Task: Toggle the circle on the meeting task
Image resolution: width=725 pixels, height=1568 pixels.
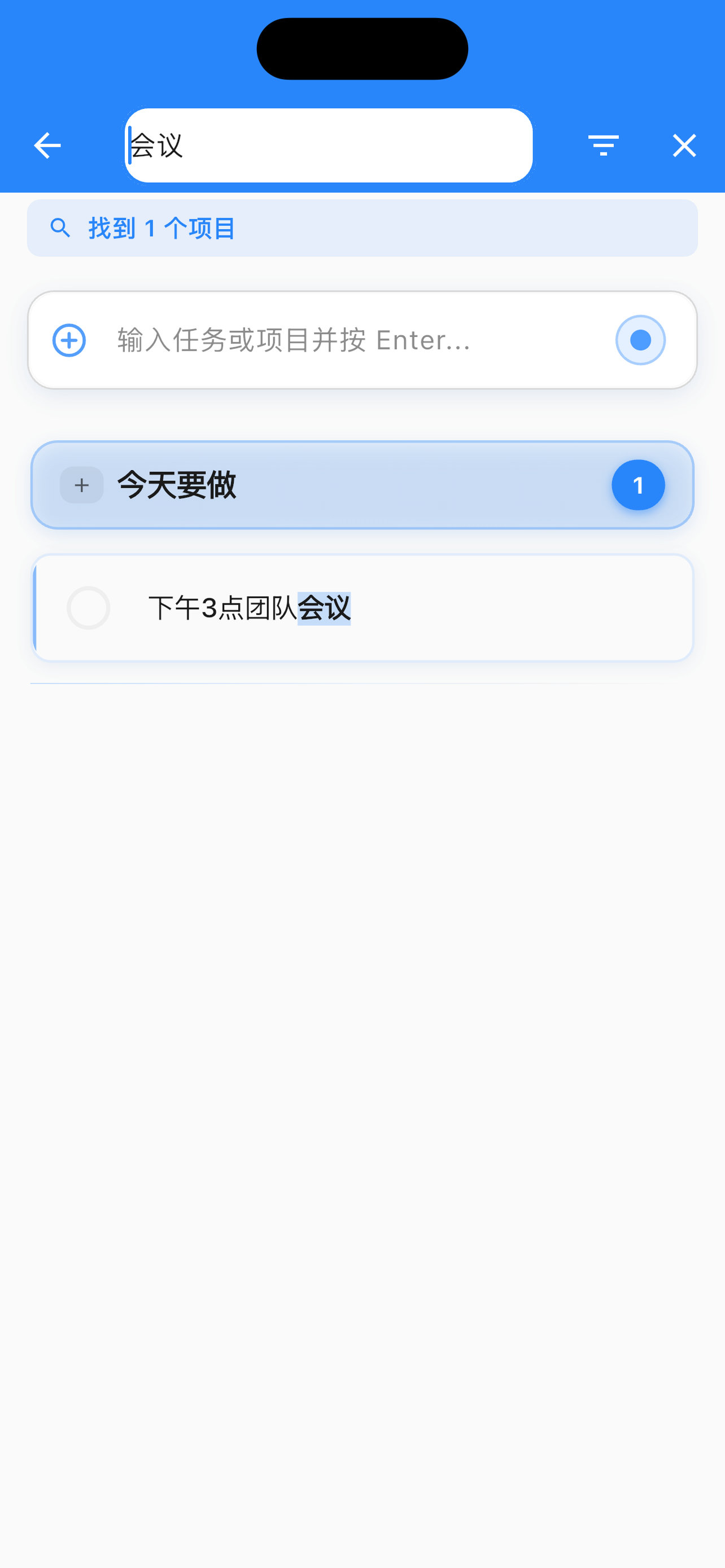Action: tap(89, 608)
